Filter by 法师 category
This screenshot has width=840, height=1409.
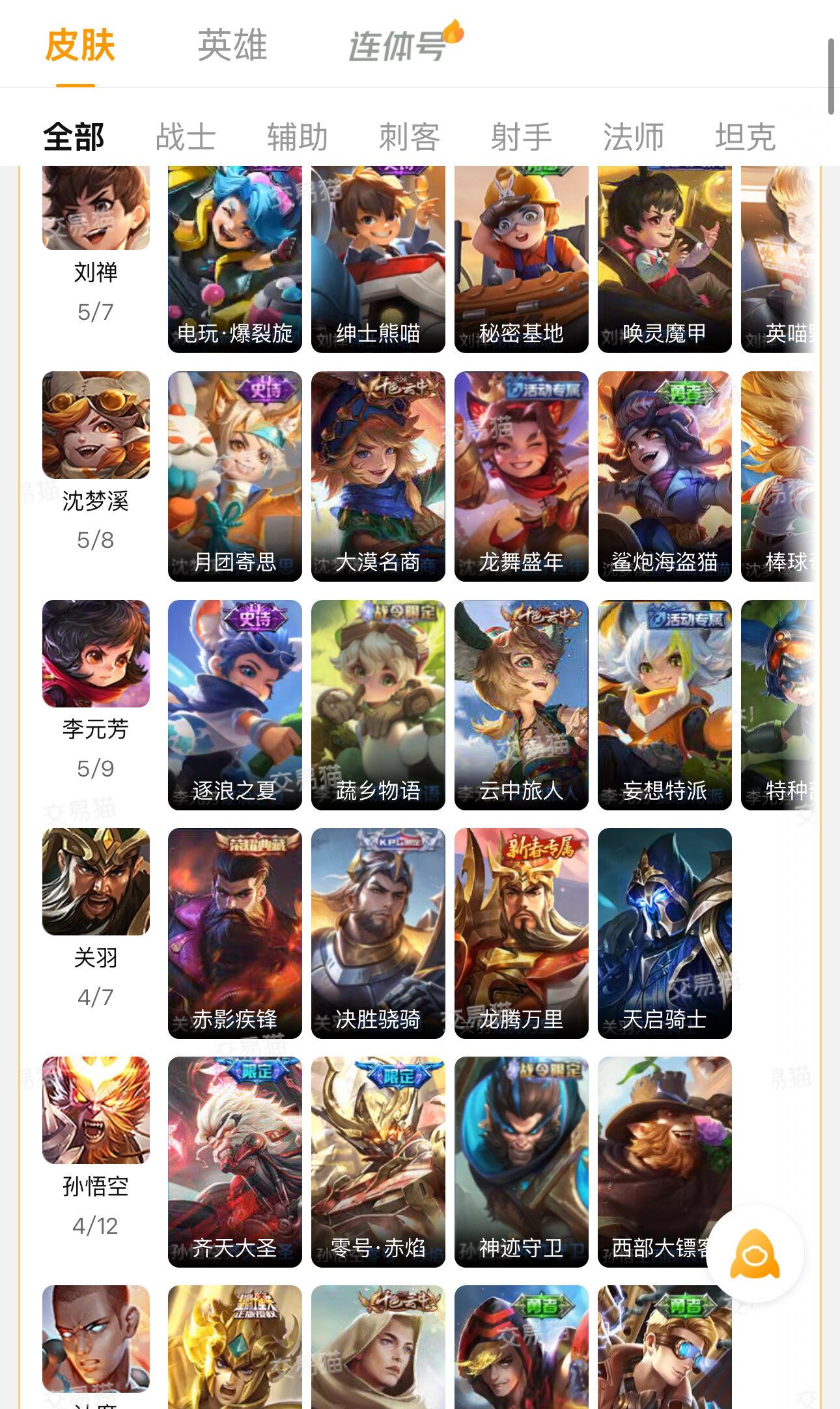click(x=633, y=137)
